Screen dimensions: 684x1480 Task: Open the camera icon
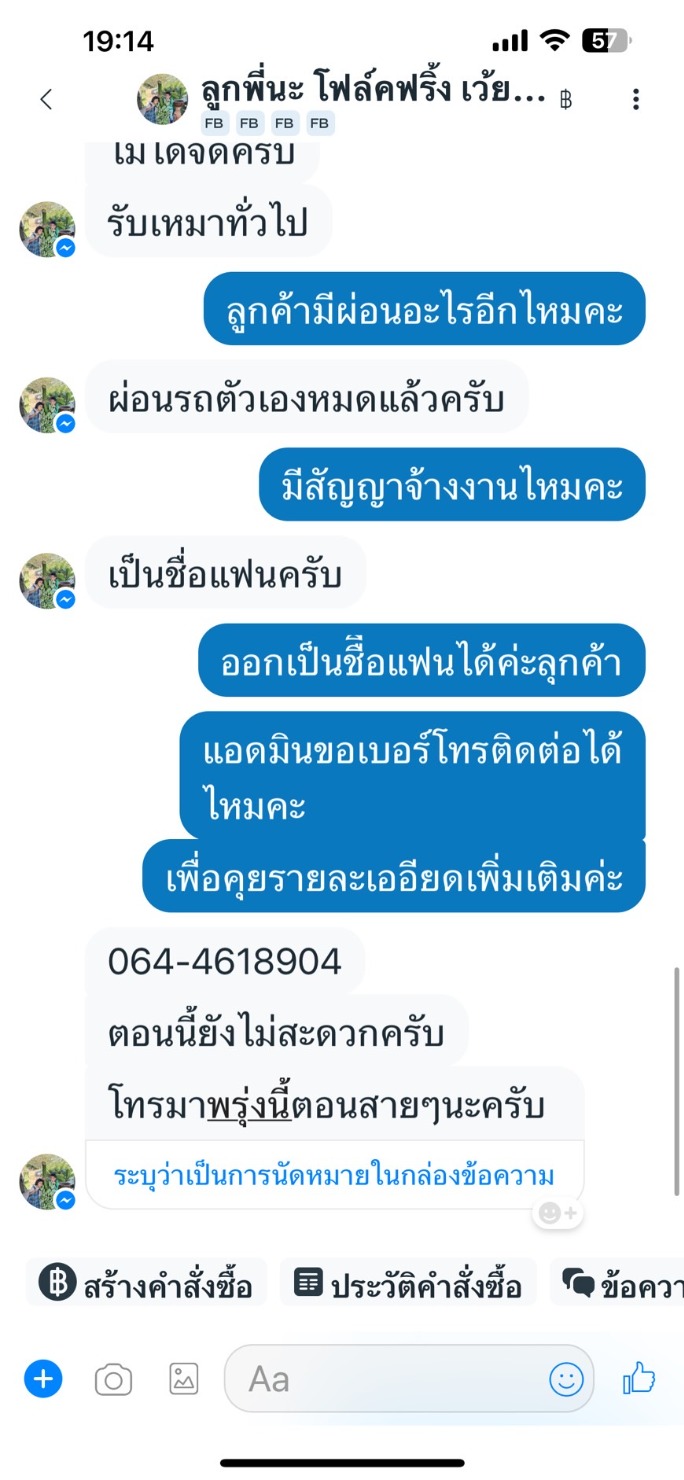pyautogui.click(x=113, y=1380)
